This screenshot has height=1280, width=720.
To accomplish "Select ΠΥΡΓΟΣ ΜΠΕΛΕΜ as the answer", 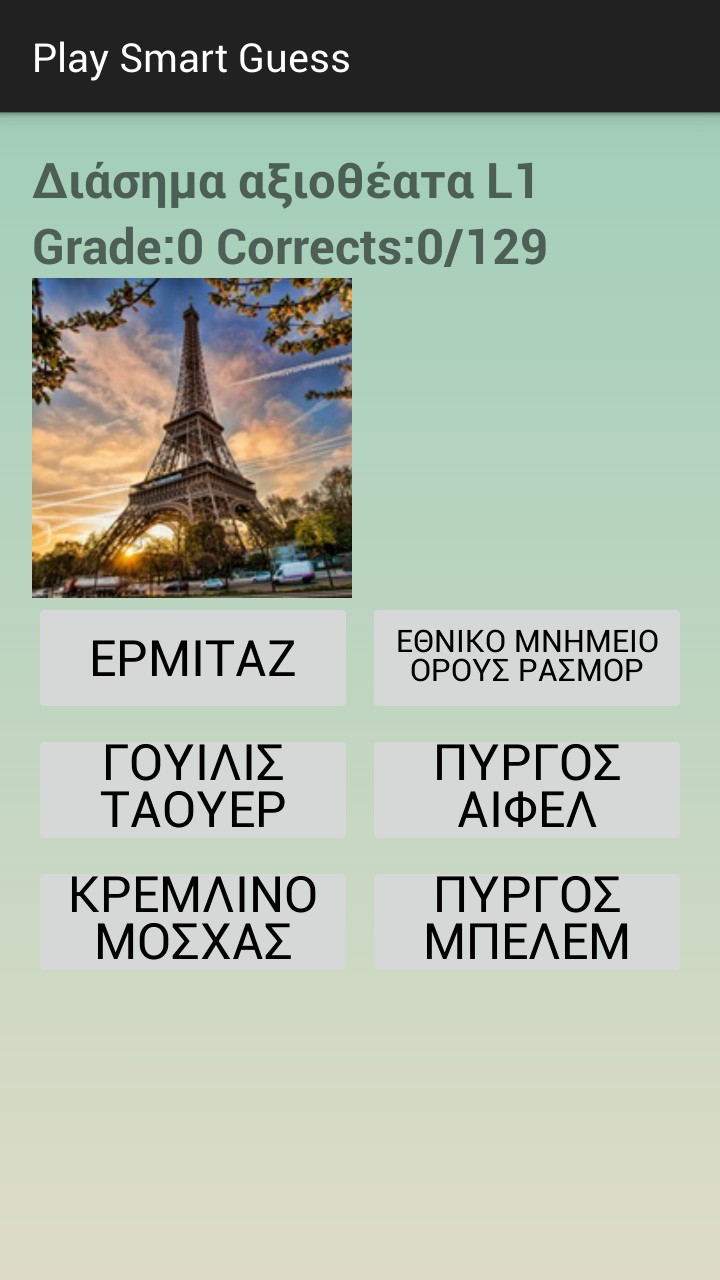I will 527,921.
